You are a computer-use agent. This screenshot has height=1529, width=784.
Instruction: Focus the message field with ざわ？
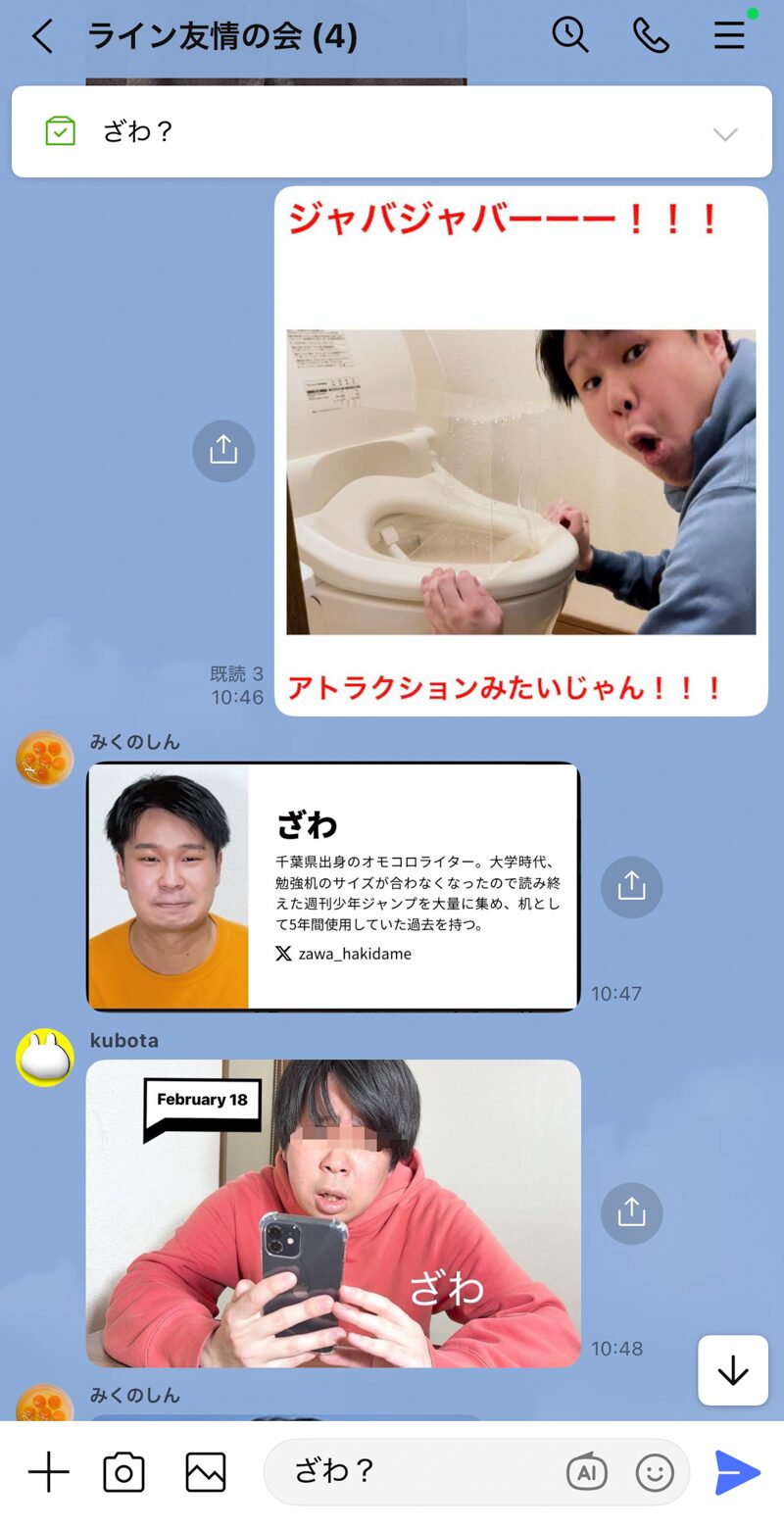click(412, 1472)
